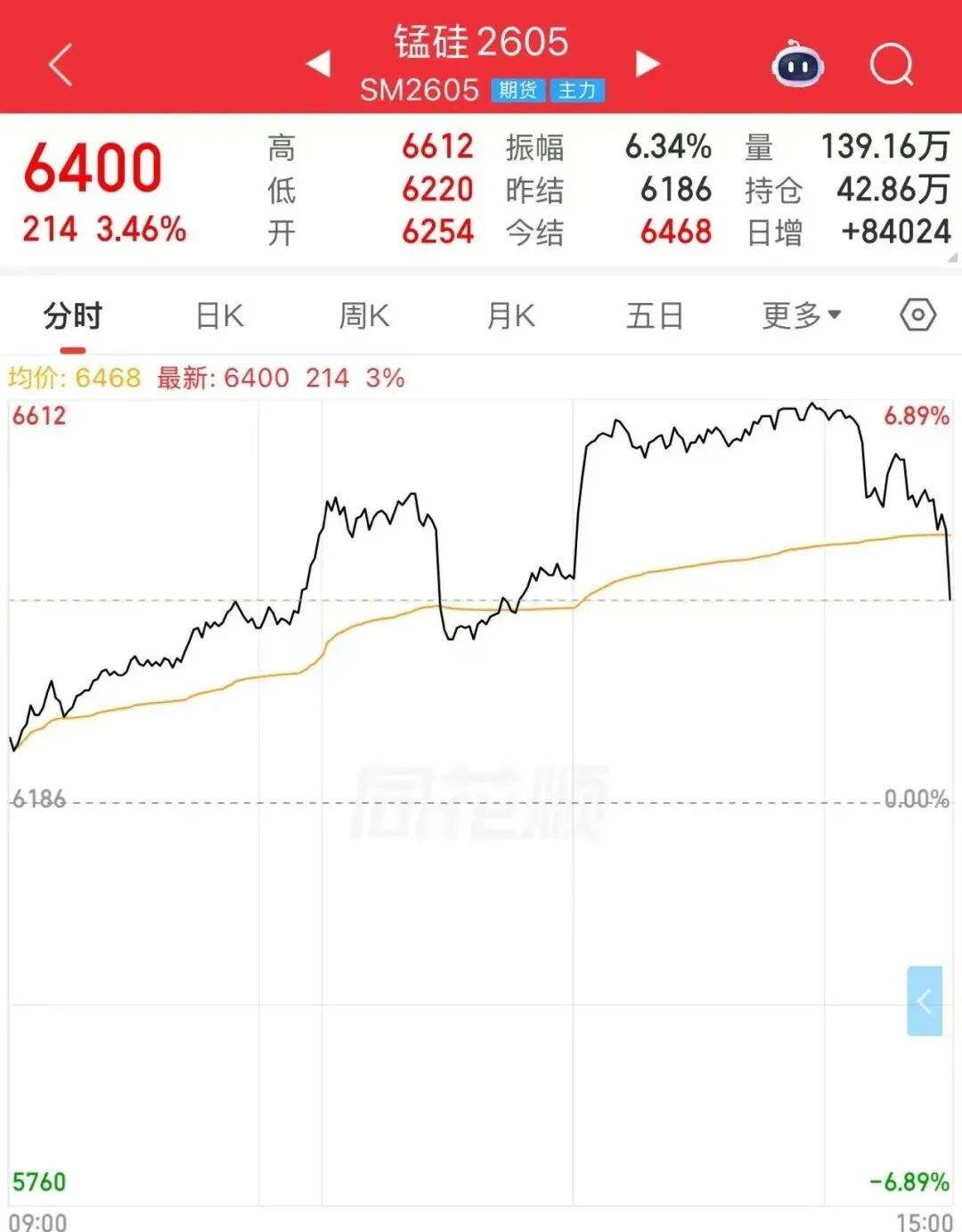The width and height of the screenshot is (962, 1232).
Task: Select the 分时 chart tab
Action: click(73, 316)
